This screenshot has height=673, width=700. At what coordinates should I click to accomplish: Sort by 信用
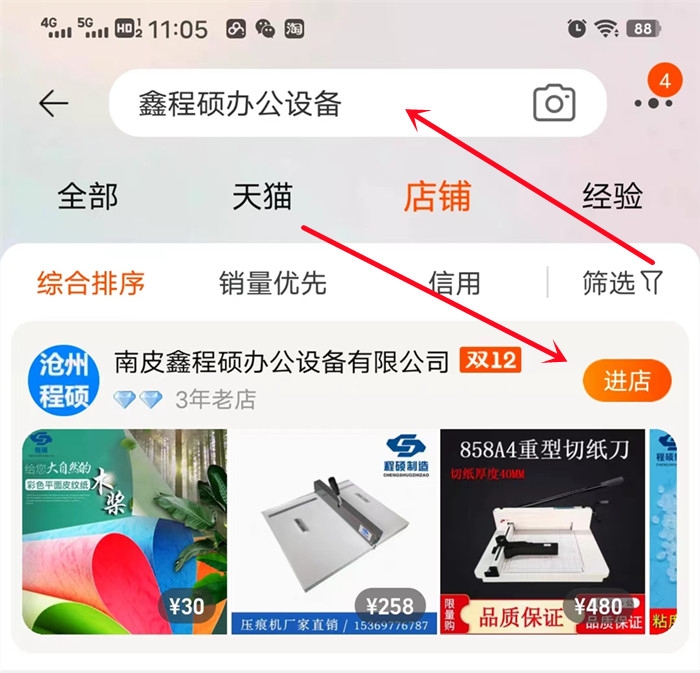[x=454, y=283]
